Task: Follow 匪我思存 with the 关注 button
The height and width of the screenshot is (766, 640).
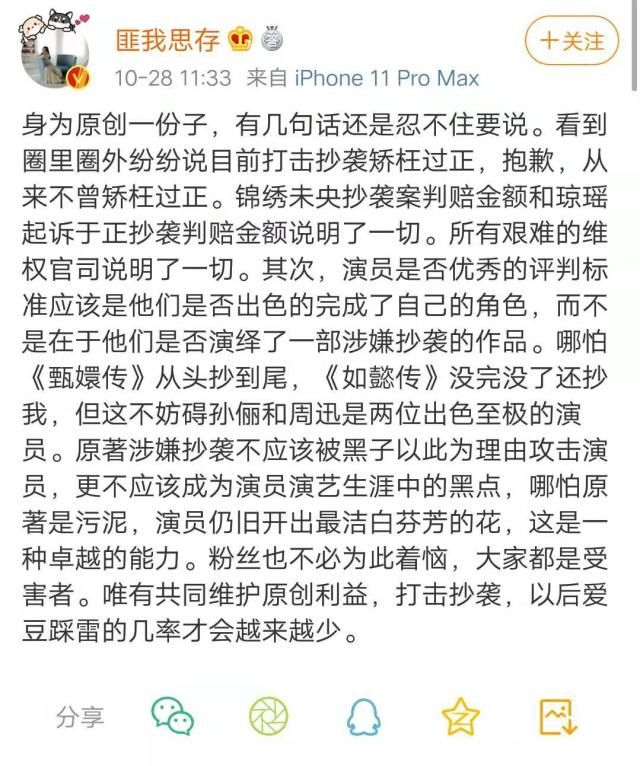Action: (x=572, y=42)
